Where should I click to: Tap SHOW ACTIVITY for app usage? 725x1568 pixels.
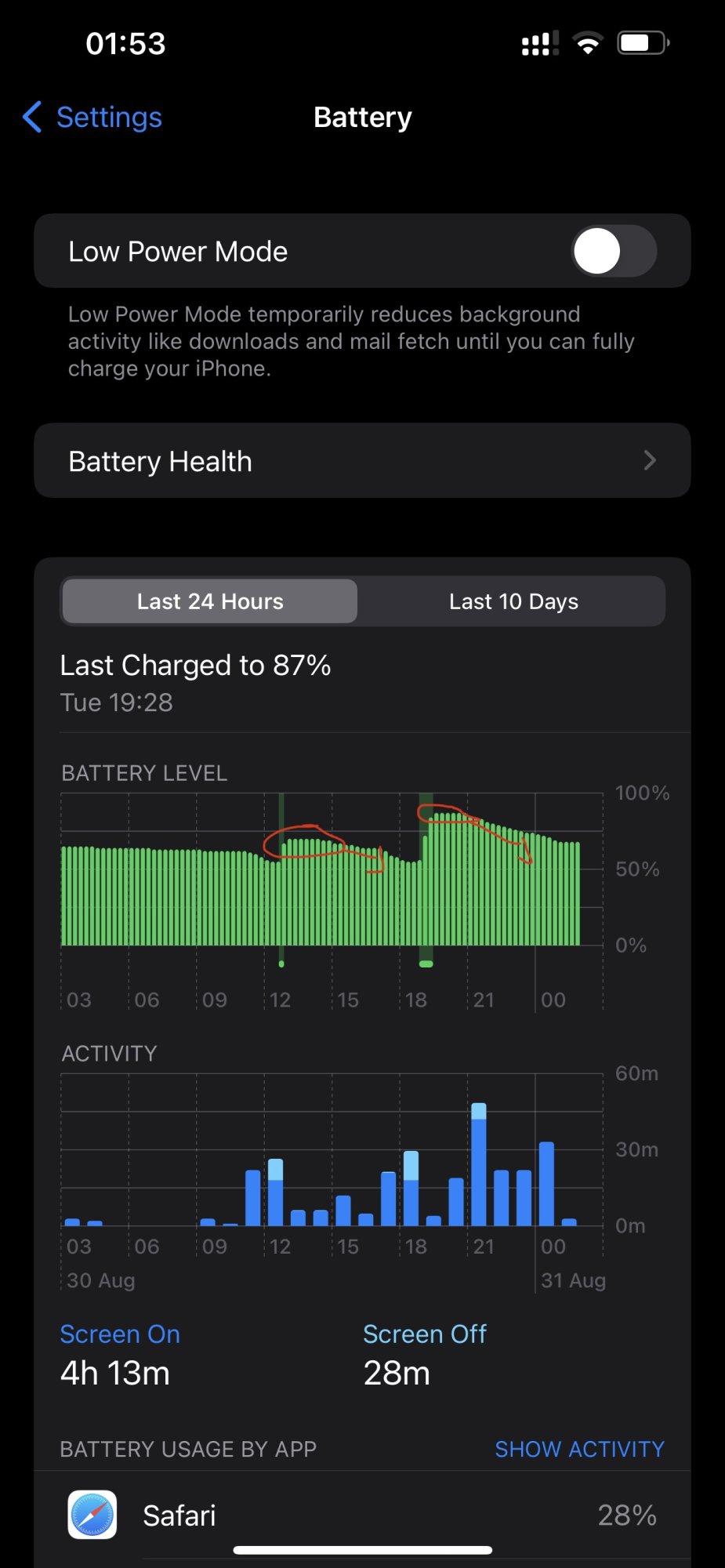[579, 1449]
